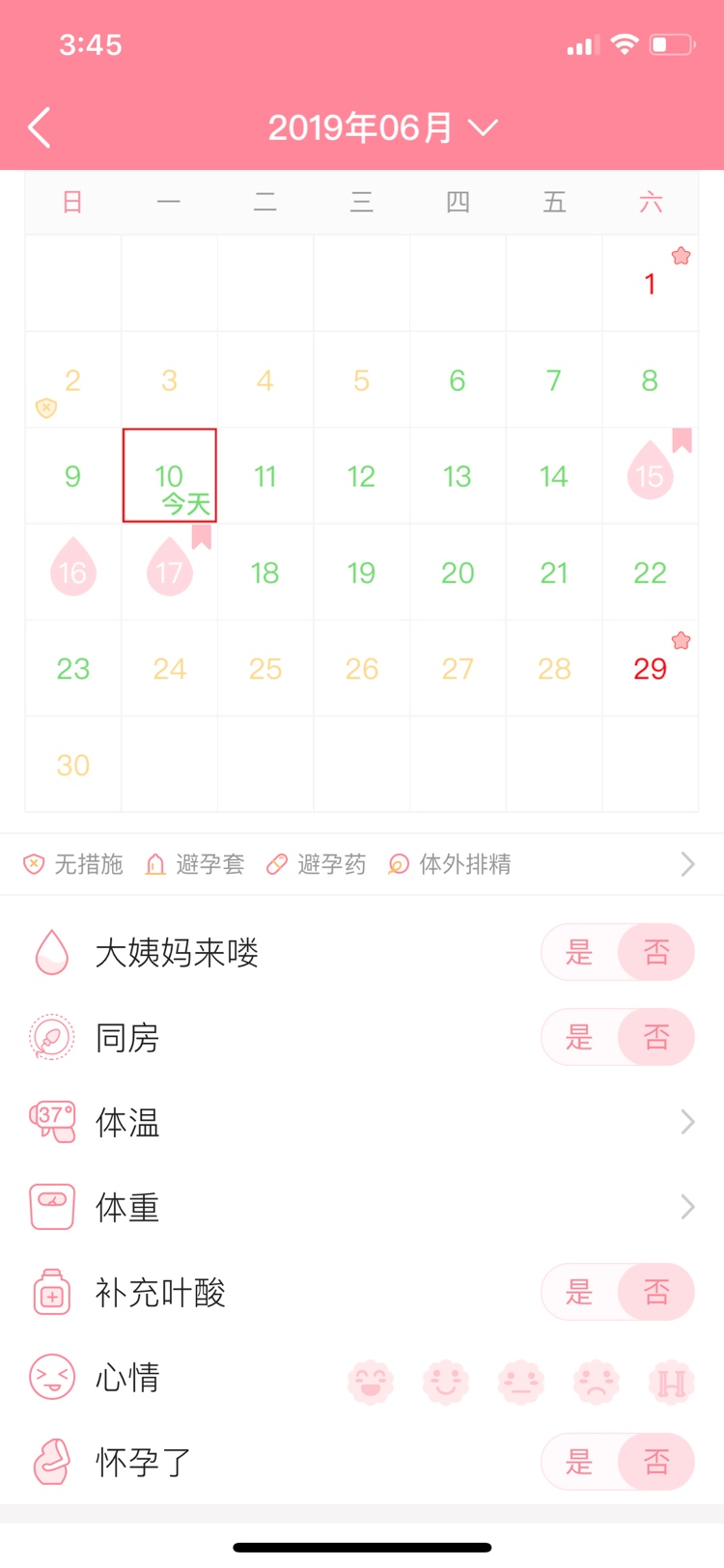This screenshot has height=1568, width=724.
Task: Choose the sad mood face for 心情
Action: pyautogui.click(x=597, y=1382)
